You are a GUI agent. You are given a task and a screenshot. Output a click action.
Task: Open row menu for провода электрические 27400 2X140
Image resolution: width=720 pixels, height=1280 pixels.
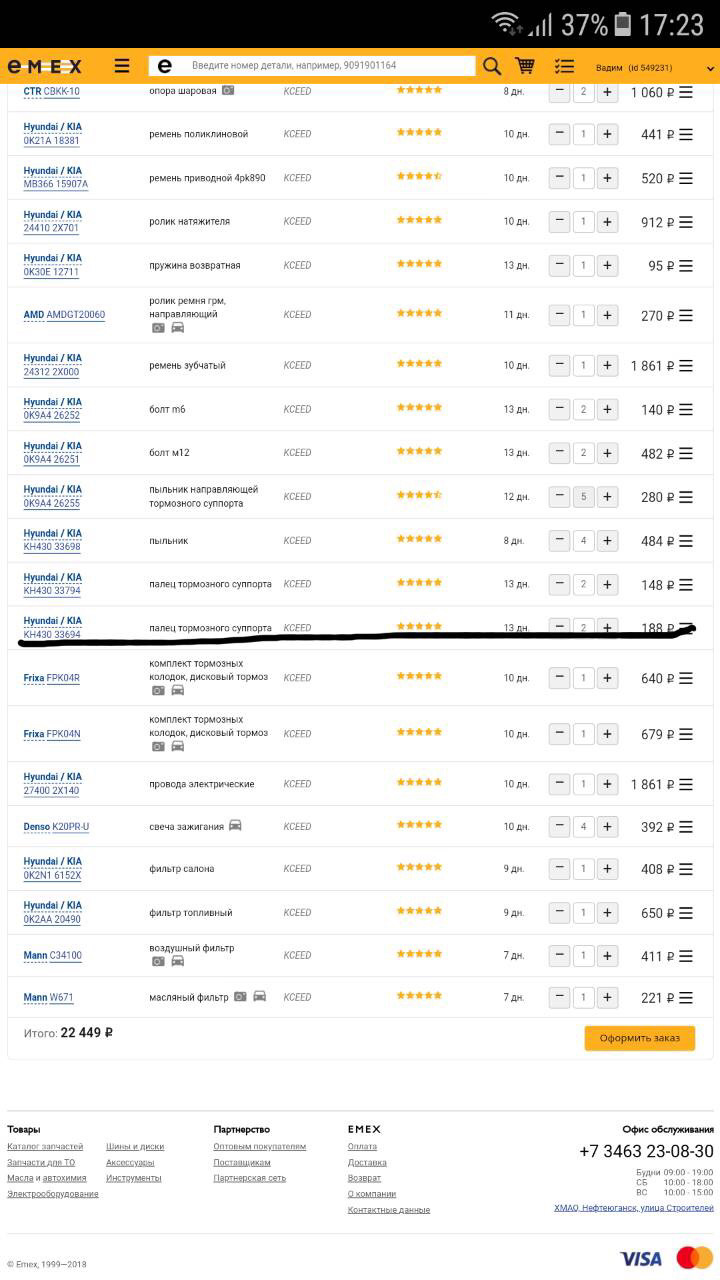point(686,784)
